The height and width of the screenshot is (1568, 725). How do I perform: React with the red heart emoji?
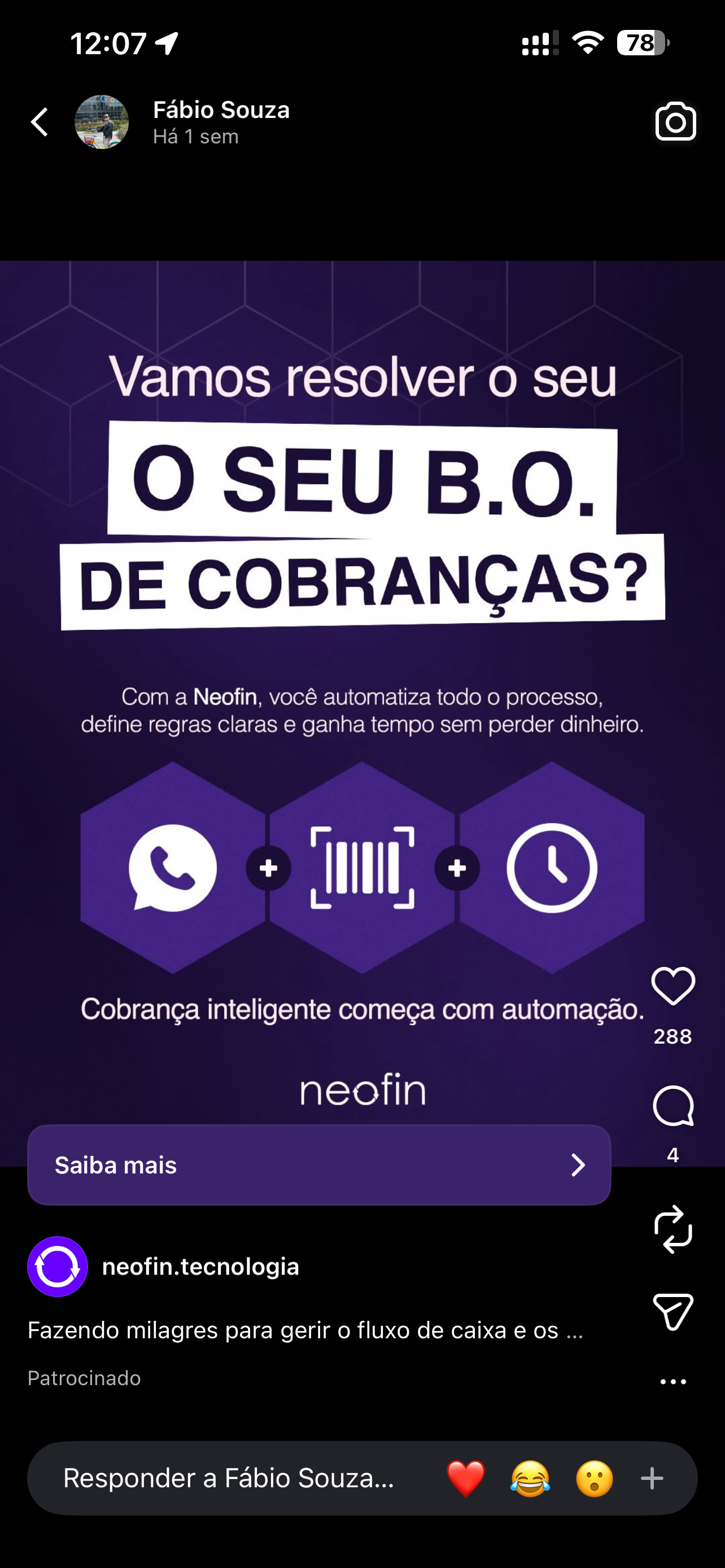point(466,1478)
